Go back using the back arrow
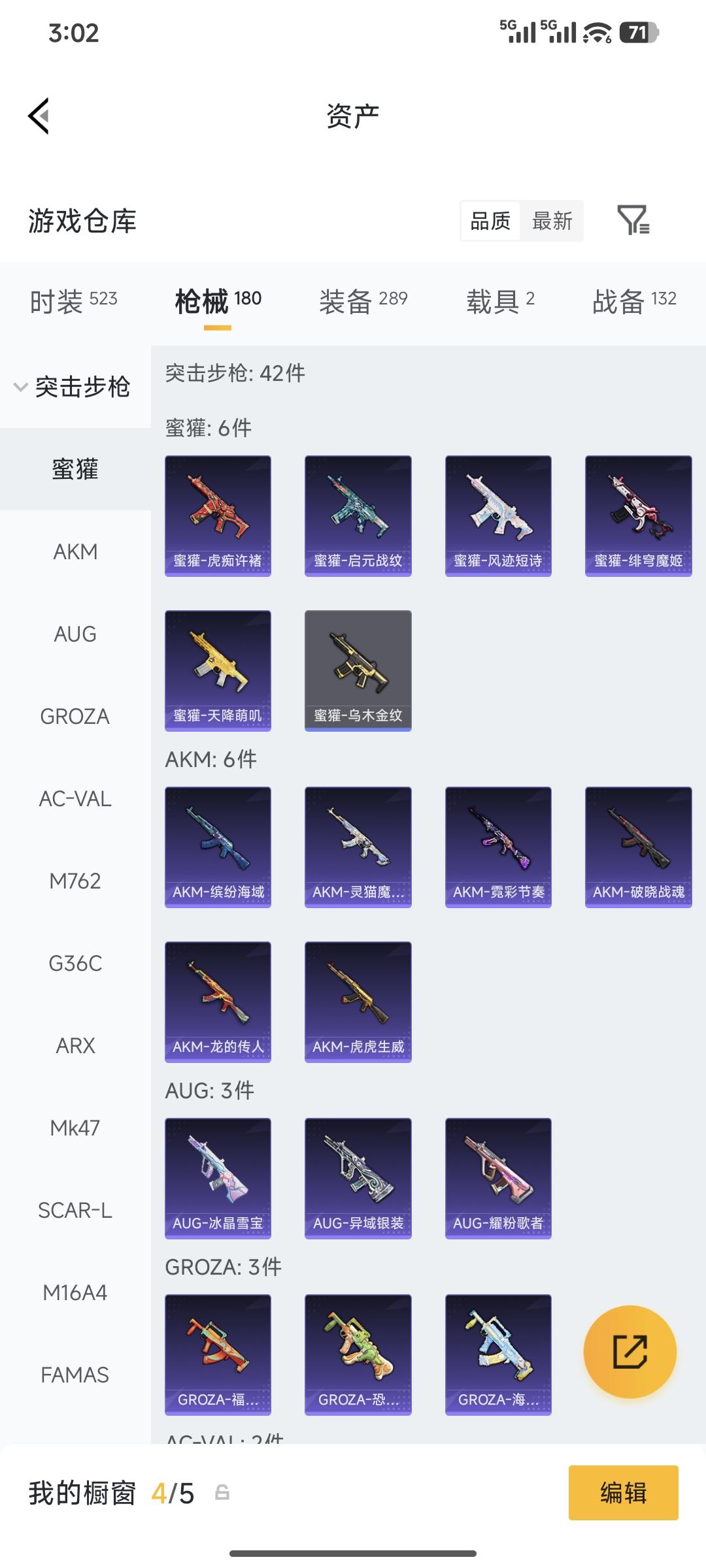This screenshot has width=706, height=1568. 39,116
